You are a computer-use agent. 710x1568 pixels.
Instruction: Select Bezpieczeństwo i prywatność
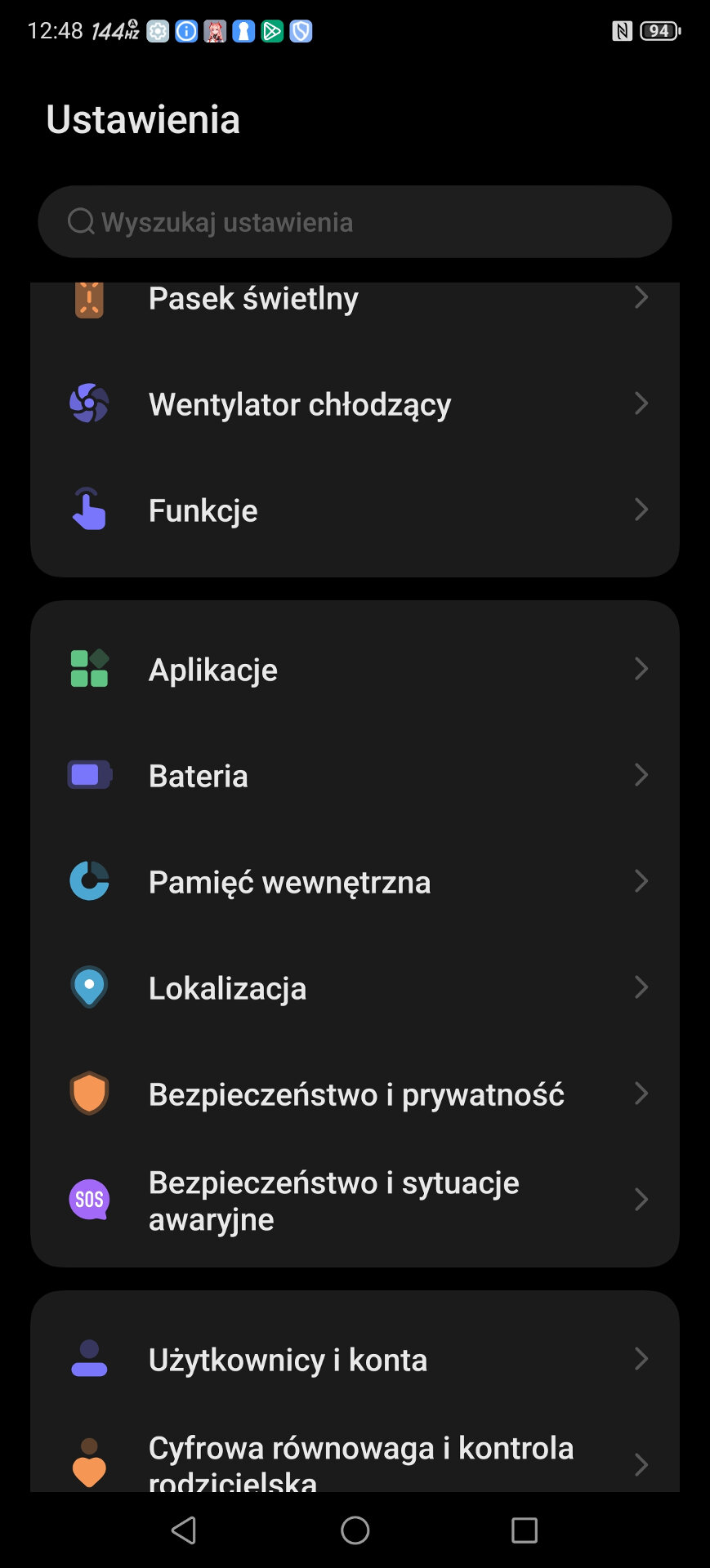coord(355,1094)
